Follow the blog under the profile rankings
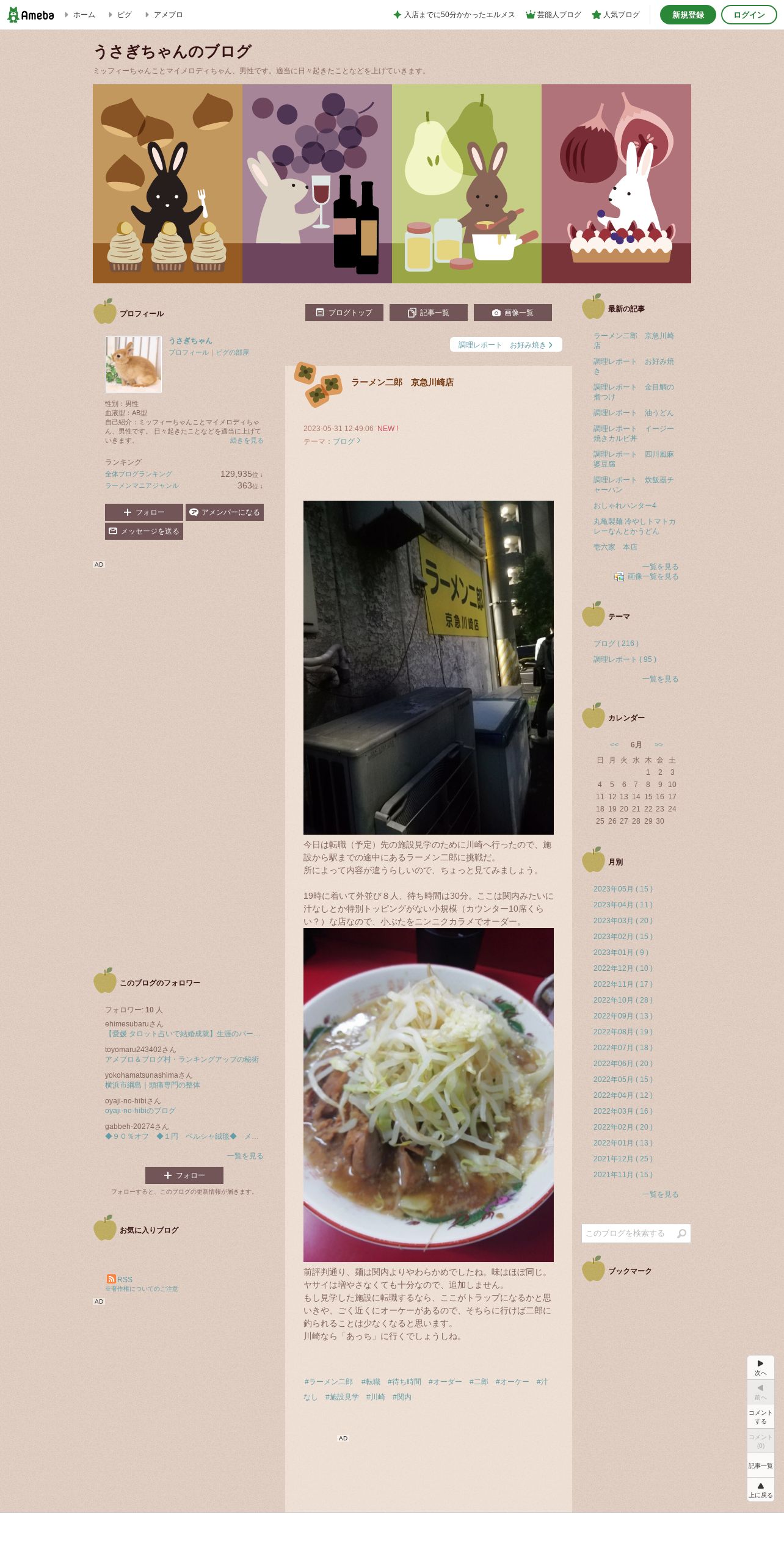The height and width of the screenshot is (1568, 784). tap(144, 512)
